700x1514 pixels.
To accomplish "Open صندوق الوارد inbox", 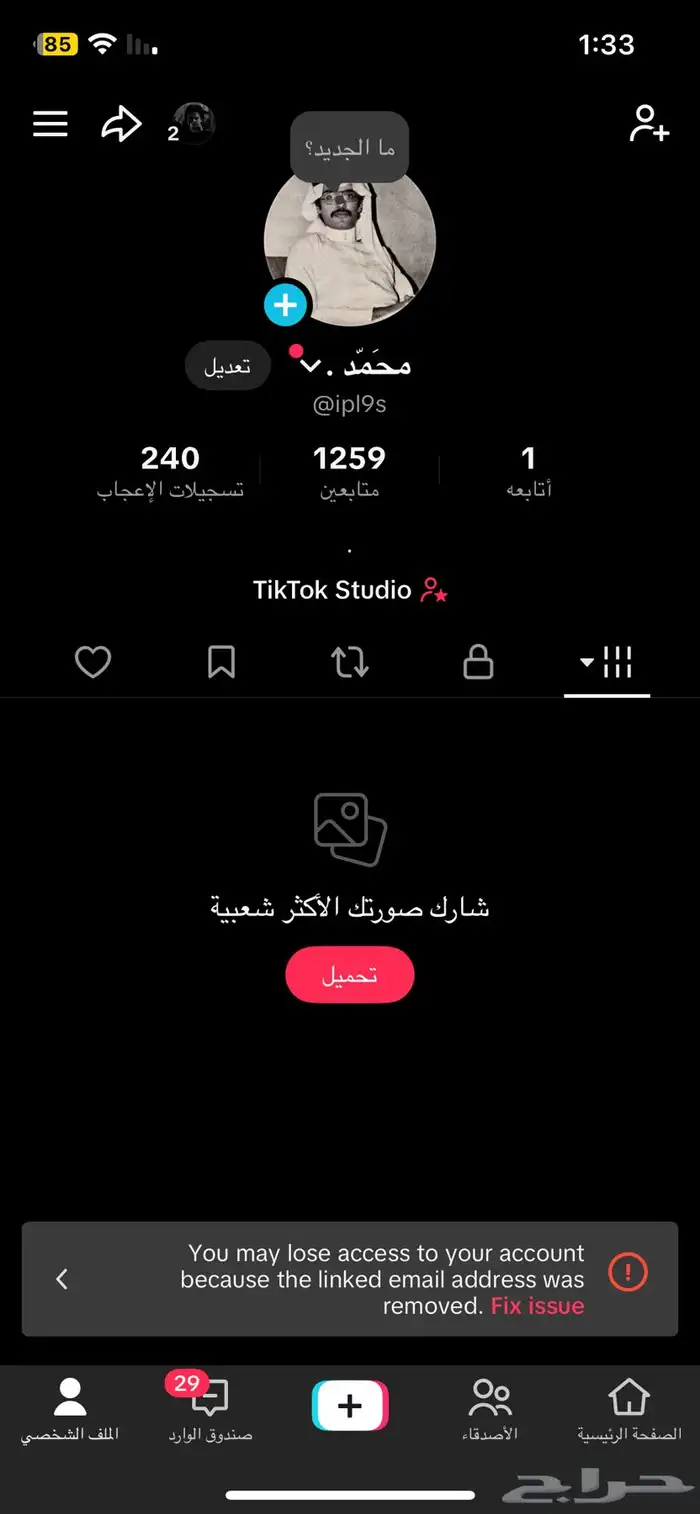I will click(210, 1408).
